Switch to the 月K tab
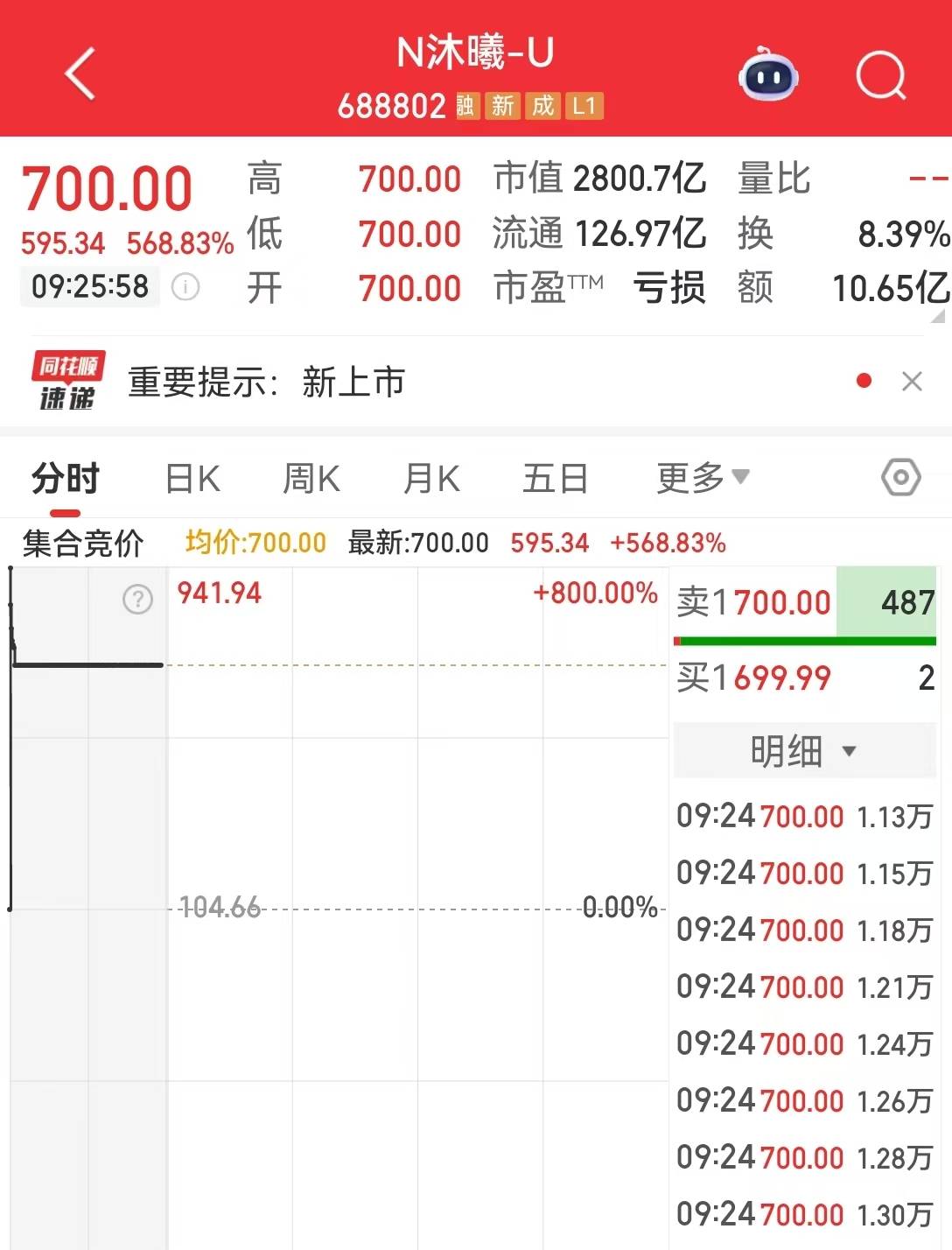 tap(430, 479)
